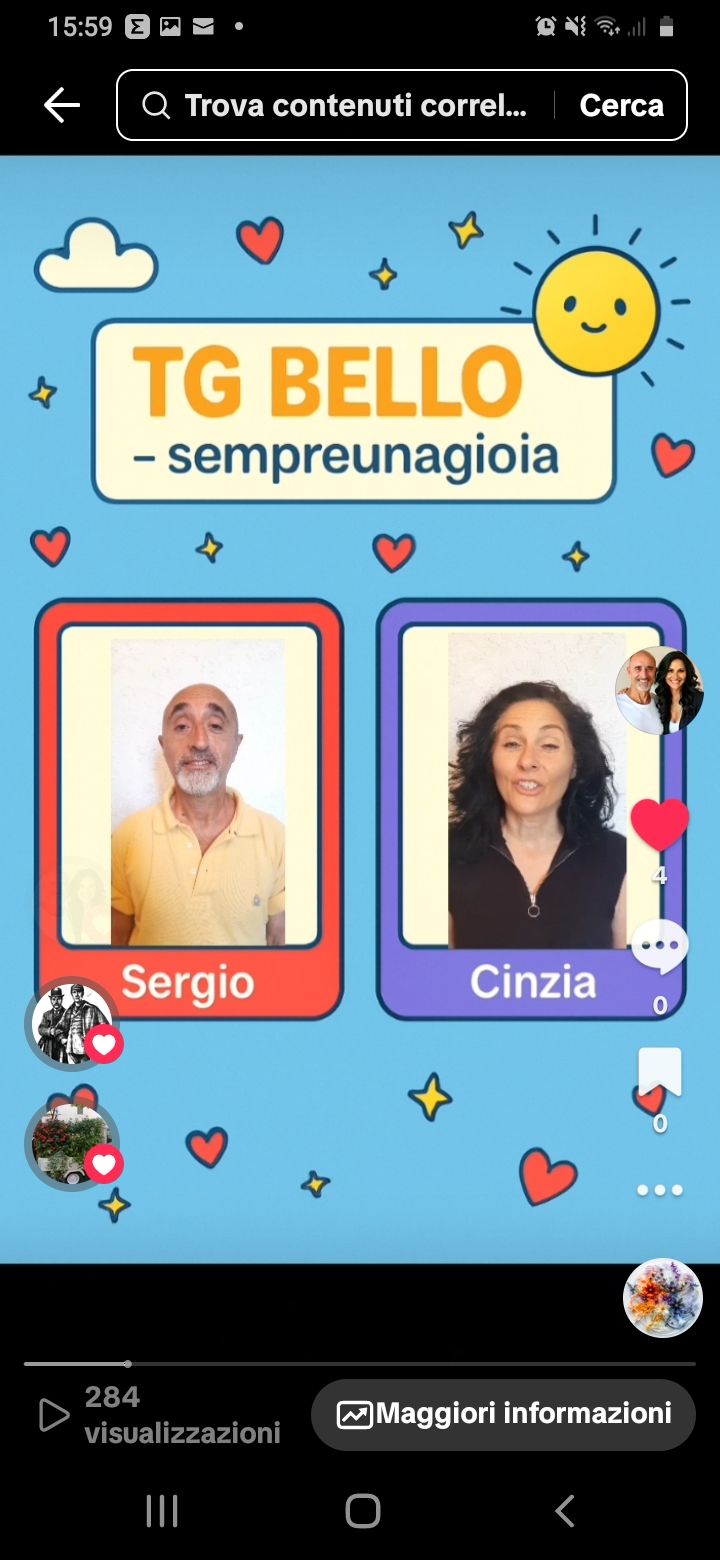
Task: Open the three-dot more options
Action: coord(659,1190)
